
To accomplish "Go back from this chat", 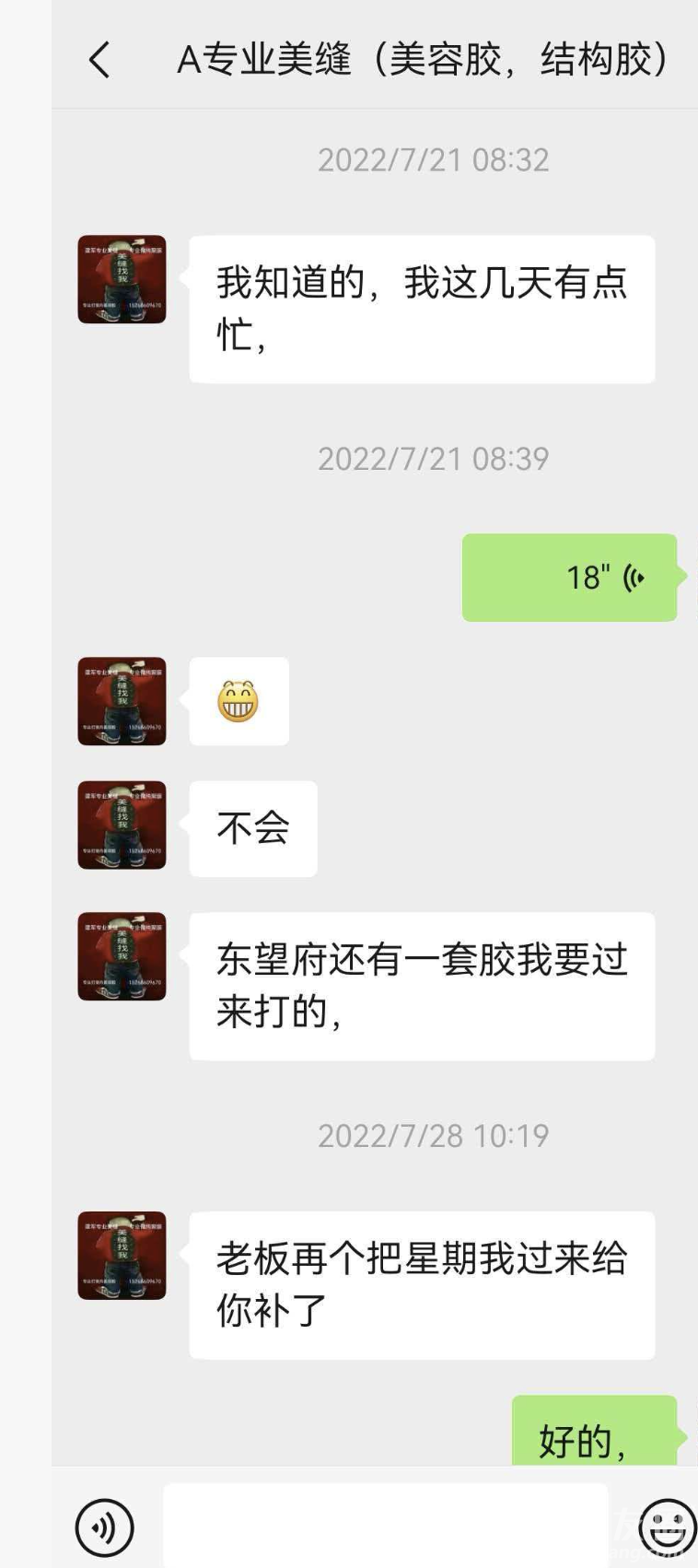I will click(x=99, y=61).
